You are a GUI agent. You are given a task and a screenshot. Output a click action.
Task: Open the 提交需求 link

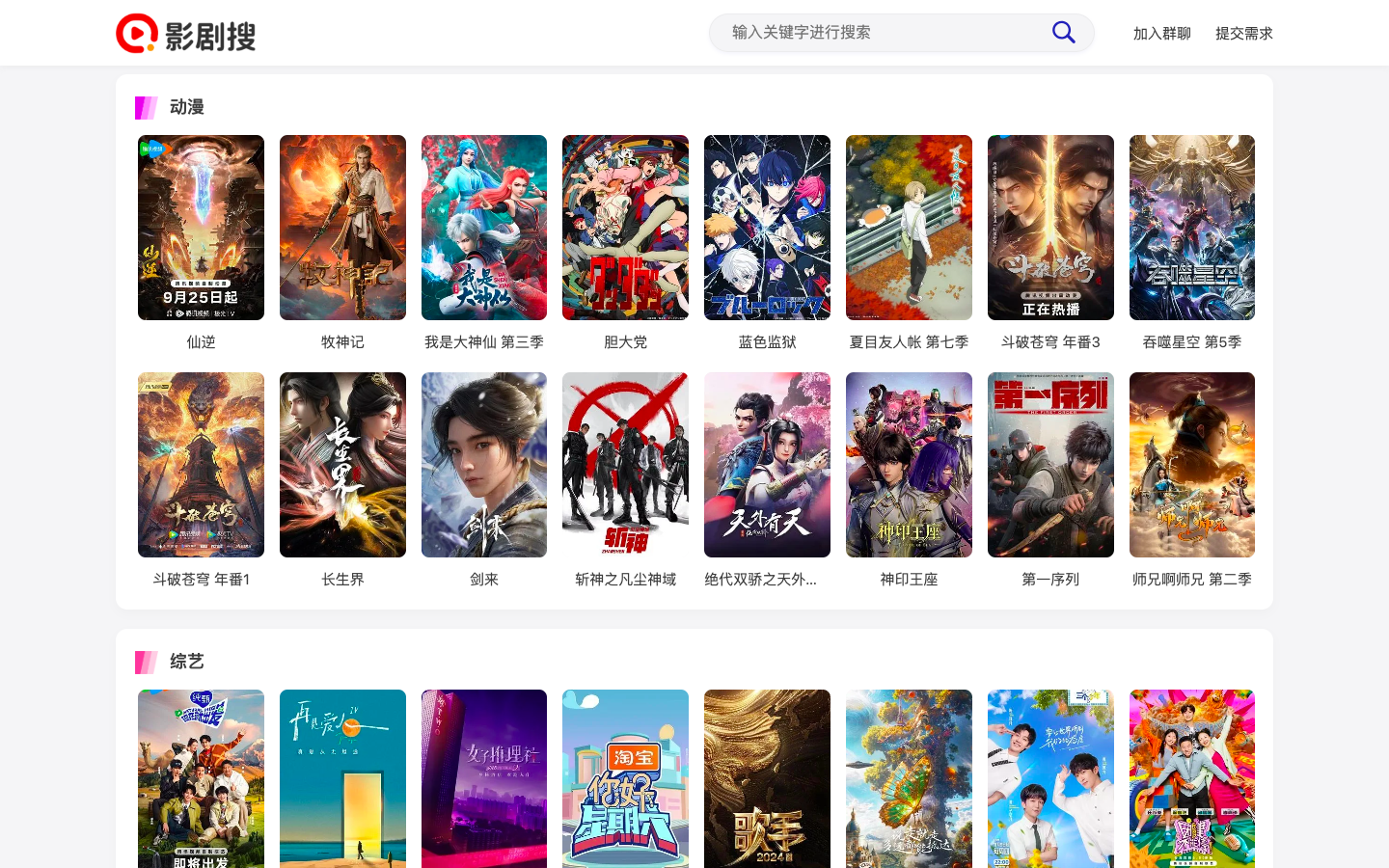click(1243, 34)
